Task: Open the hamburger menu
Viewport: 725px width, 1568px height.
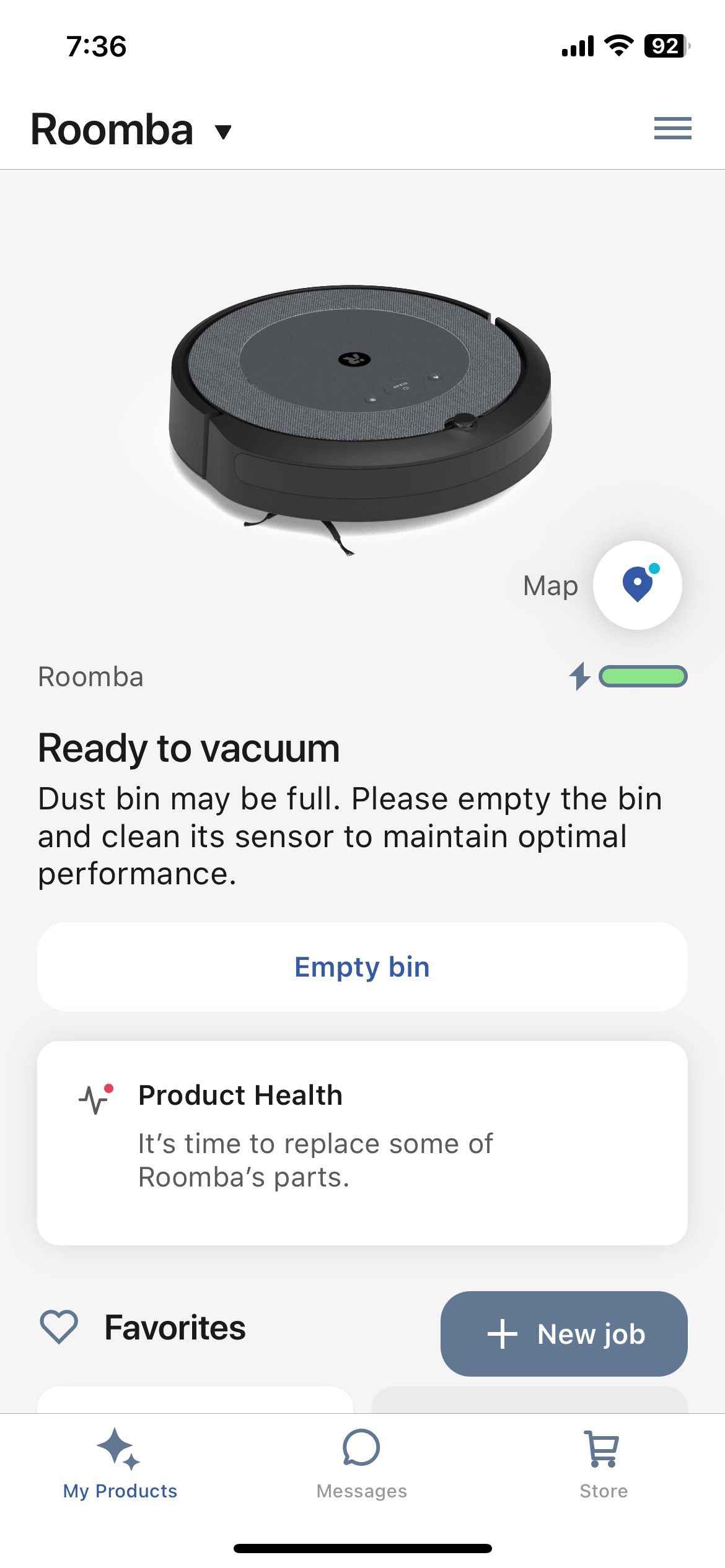Action: [x=672, y=129]
